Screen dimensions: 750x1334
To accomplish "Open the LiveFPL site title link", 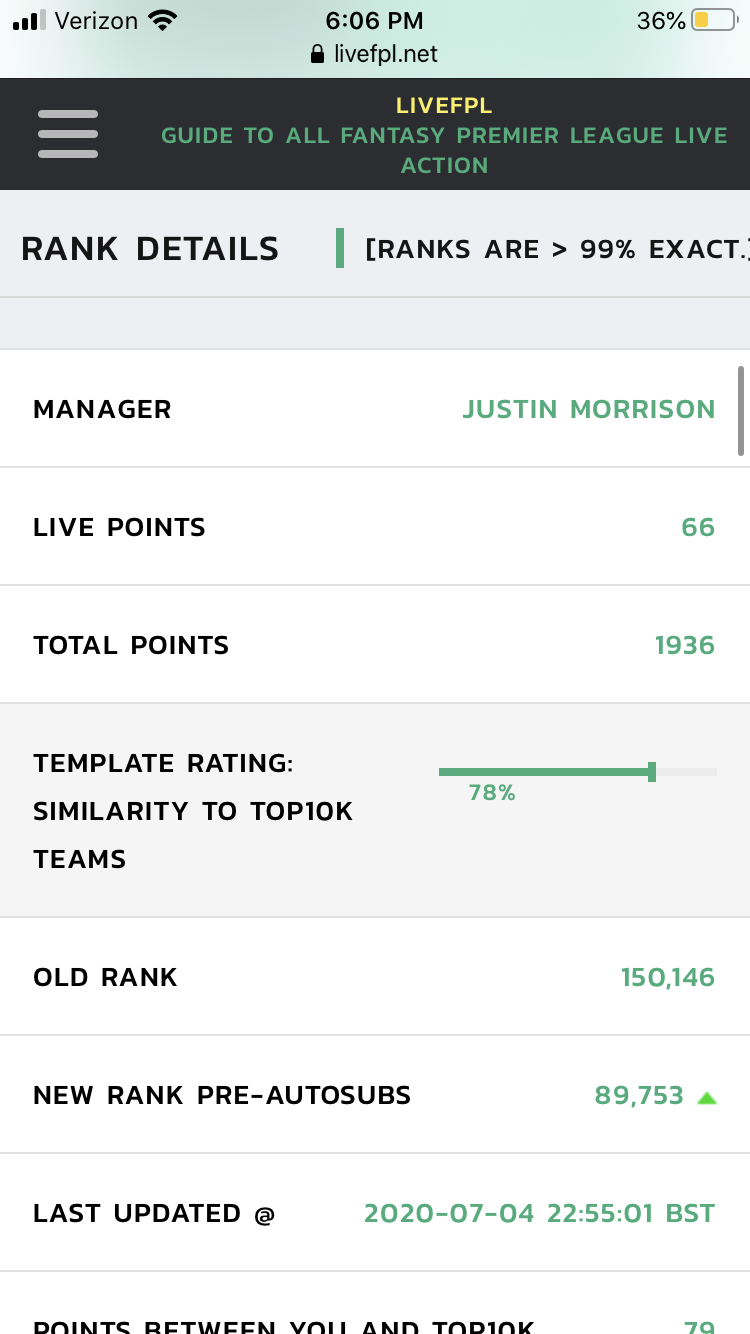I will tap(444, 106).
